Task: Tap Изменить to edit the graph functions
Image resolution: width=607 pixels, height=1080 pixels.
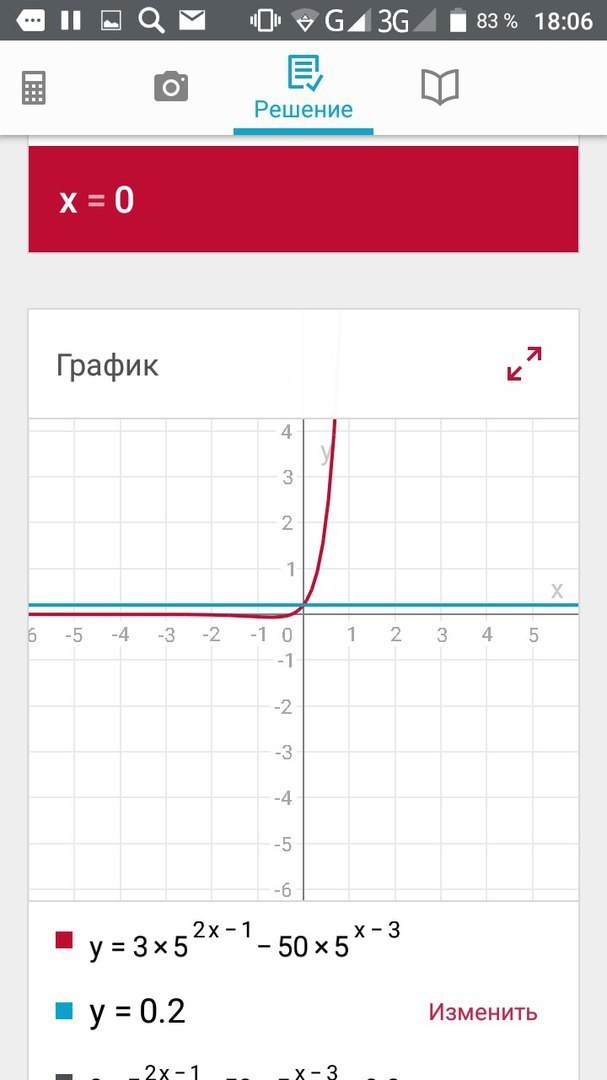Action: click(483, 1012)
